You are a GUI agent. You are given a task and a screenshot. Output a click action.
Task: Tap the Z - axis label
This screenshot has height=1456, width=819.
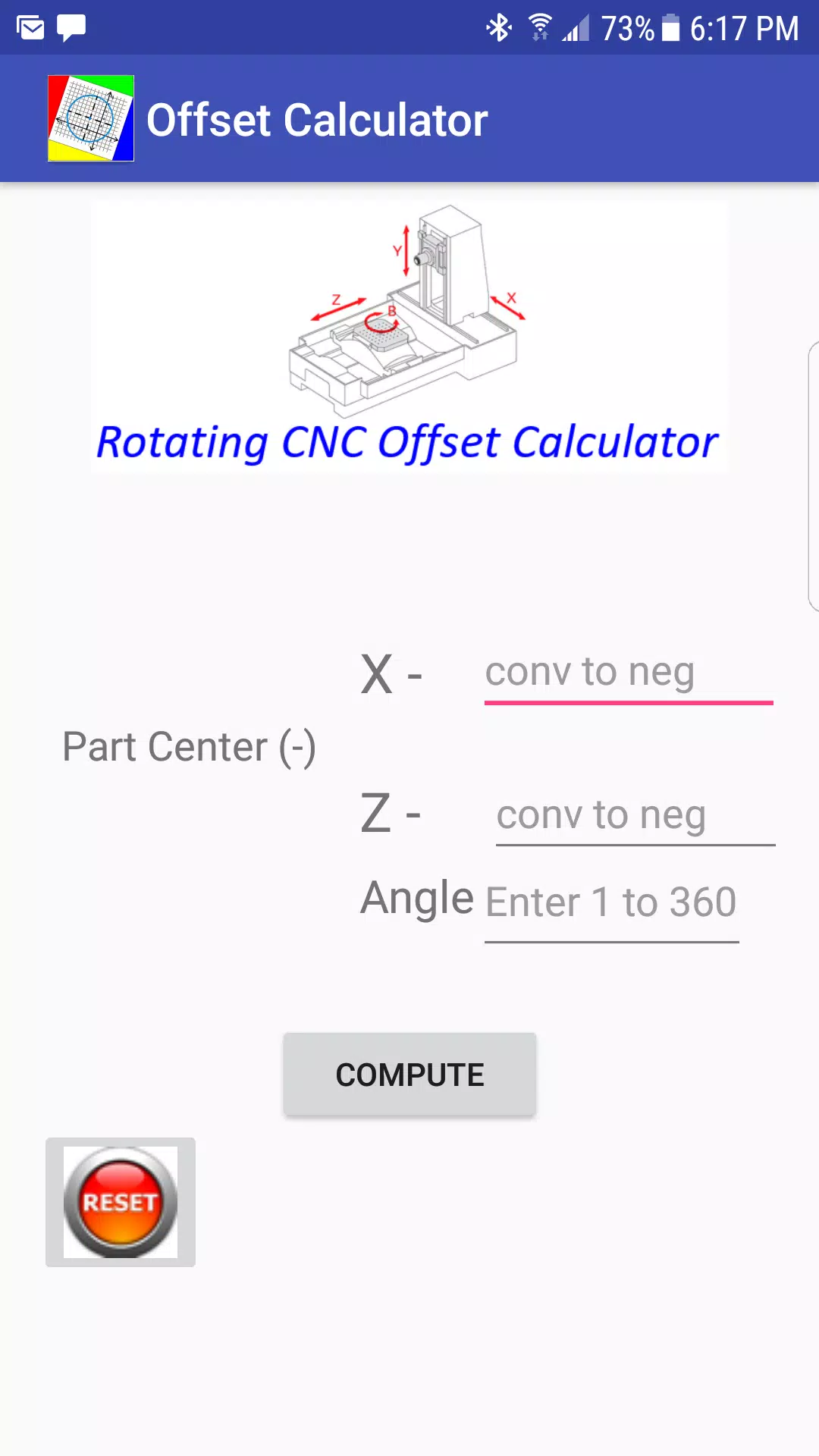(390, 814)
